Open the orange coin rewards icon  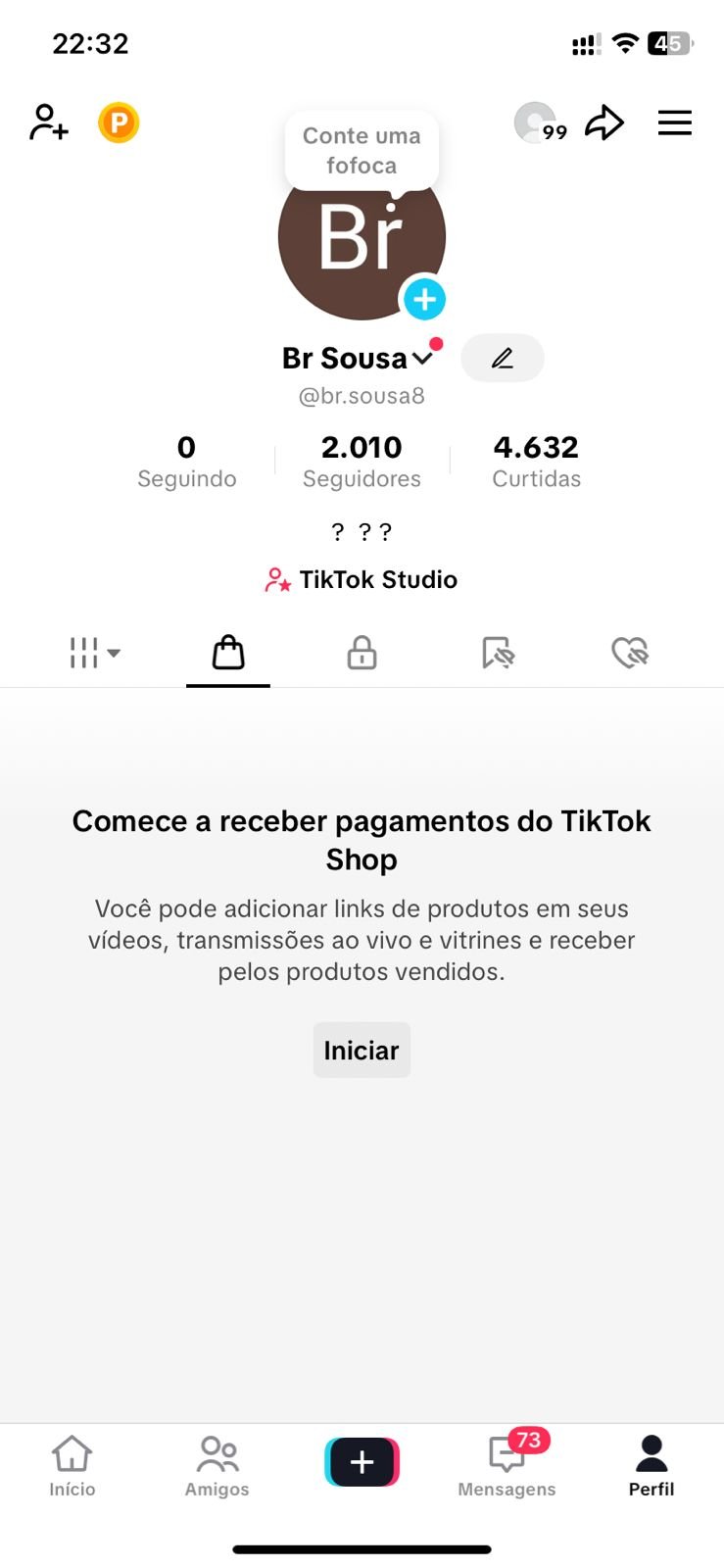pos(119,123)
